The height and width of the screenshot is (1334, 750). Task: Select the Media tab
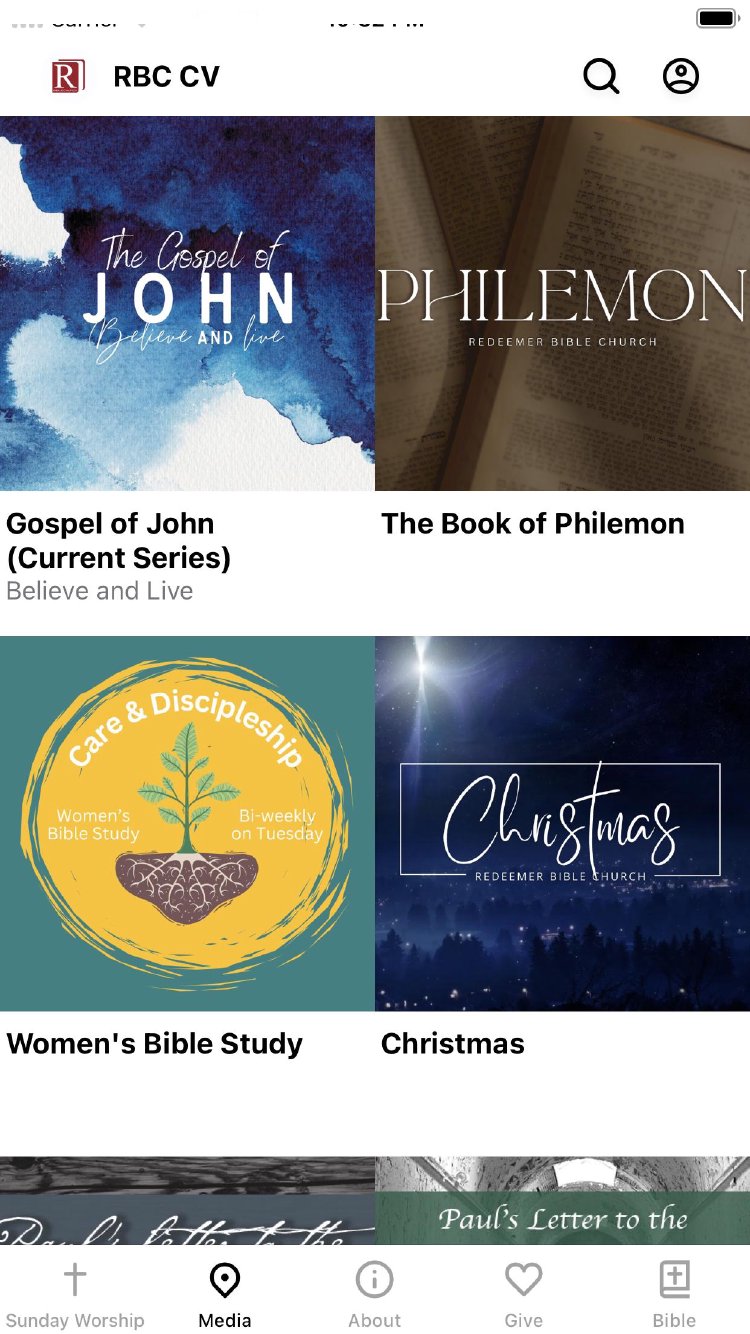pos(225,1294)
